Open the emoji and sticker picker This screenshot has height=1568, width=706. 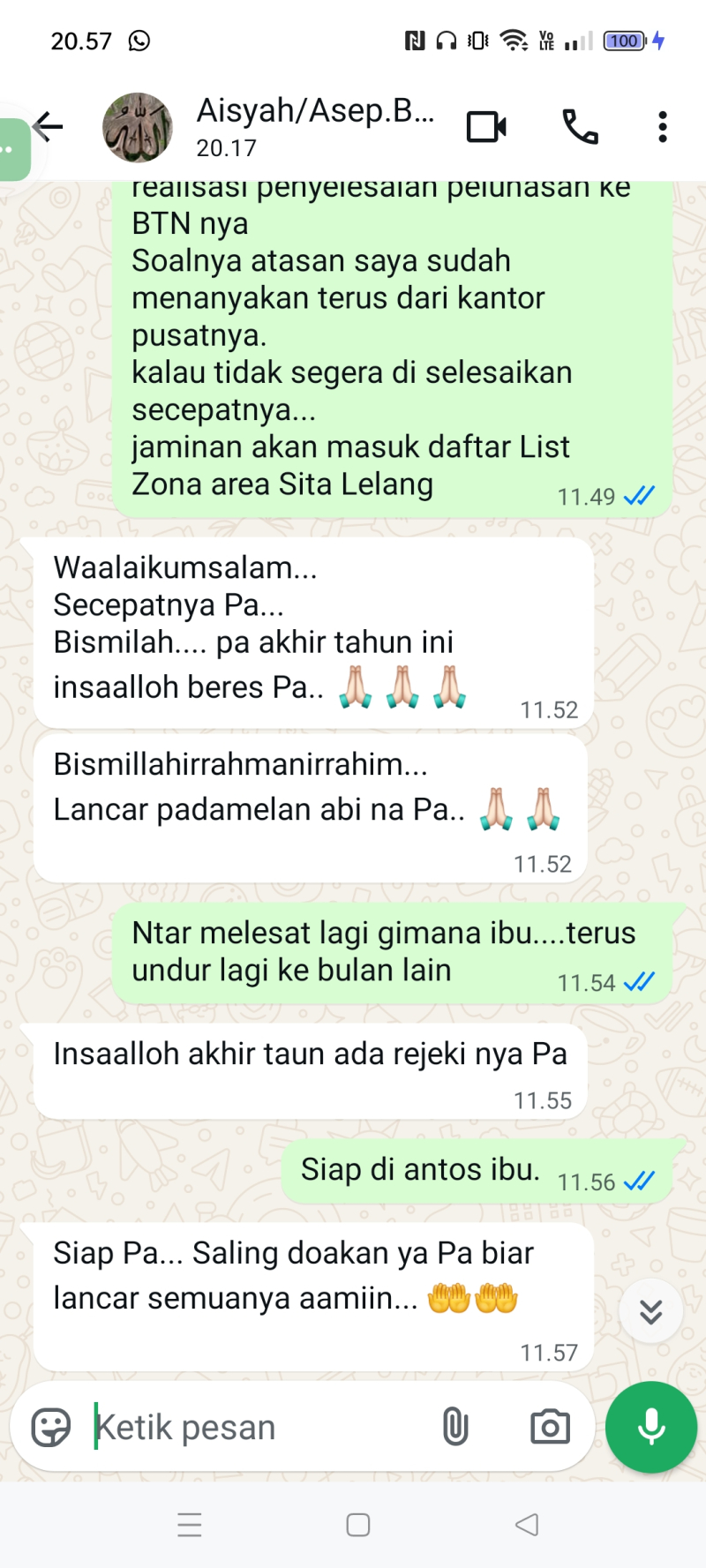pos(51,1427)
